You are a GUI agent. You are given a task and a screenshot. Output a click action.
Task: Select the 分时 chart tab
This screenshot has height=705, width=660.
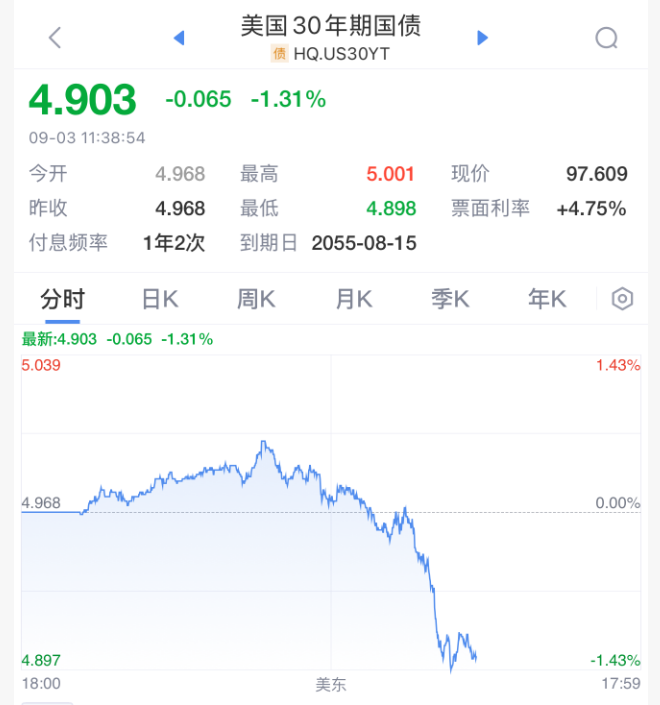pyautogui.click(x=62, y=298)
